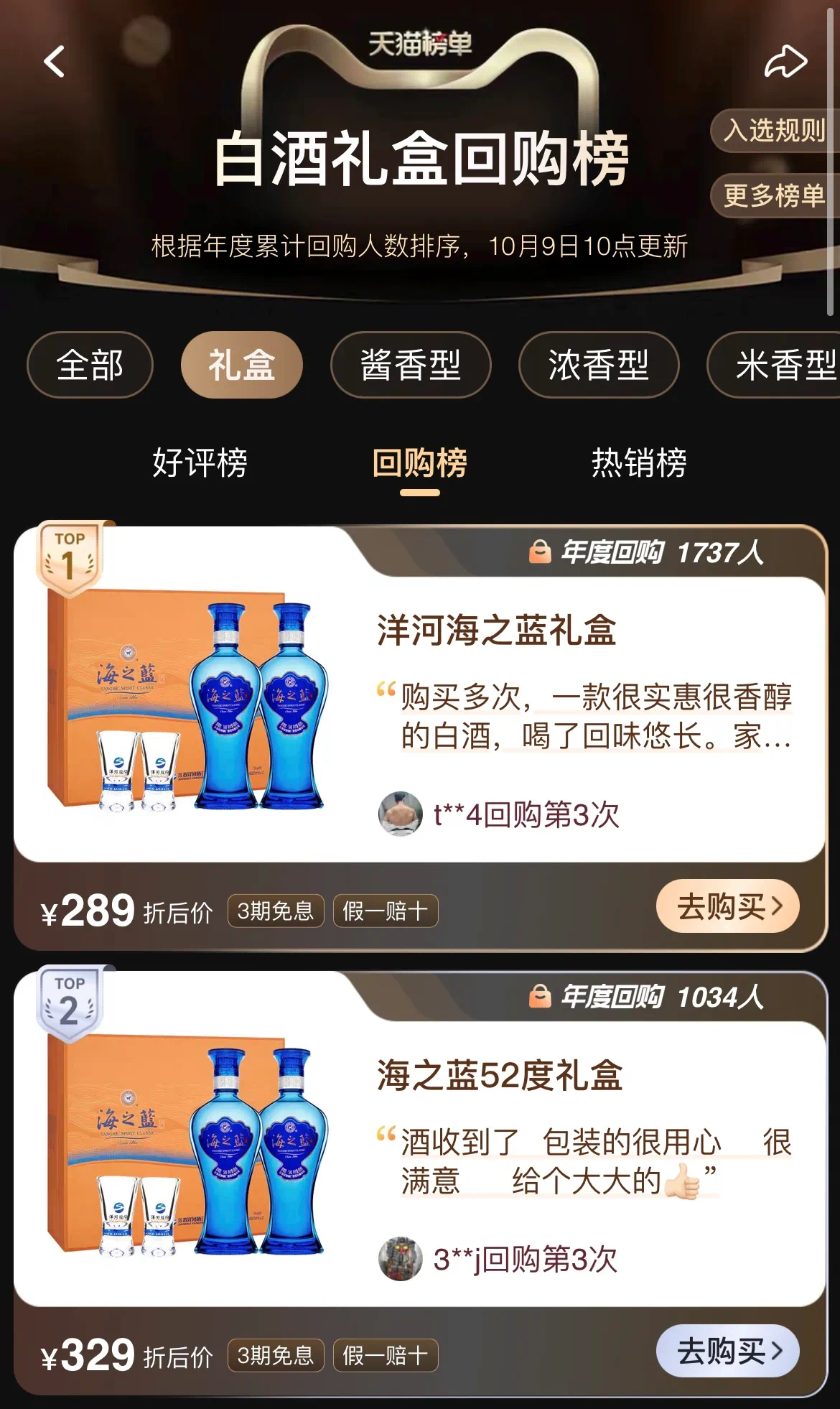
Task: Go back using the arrow icon
Action: coord(54,61)
